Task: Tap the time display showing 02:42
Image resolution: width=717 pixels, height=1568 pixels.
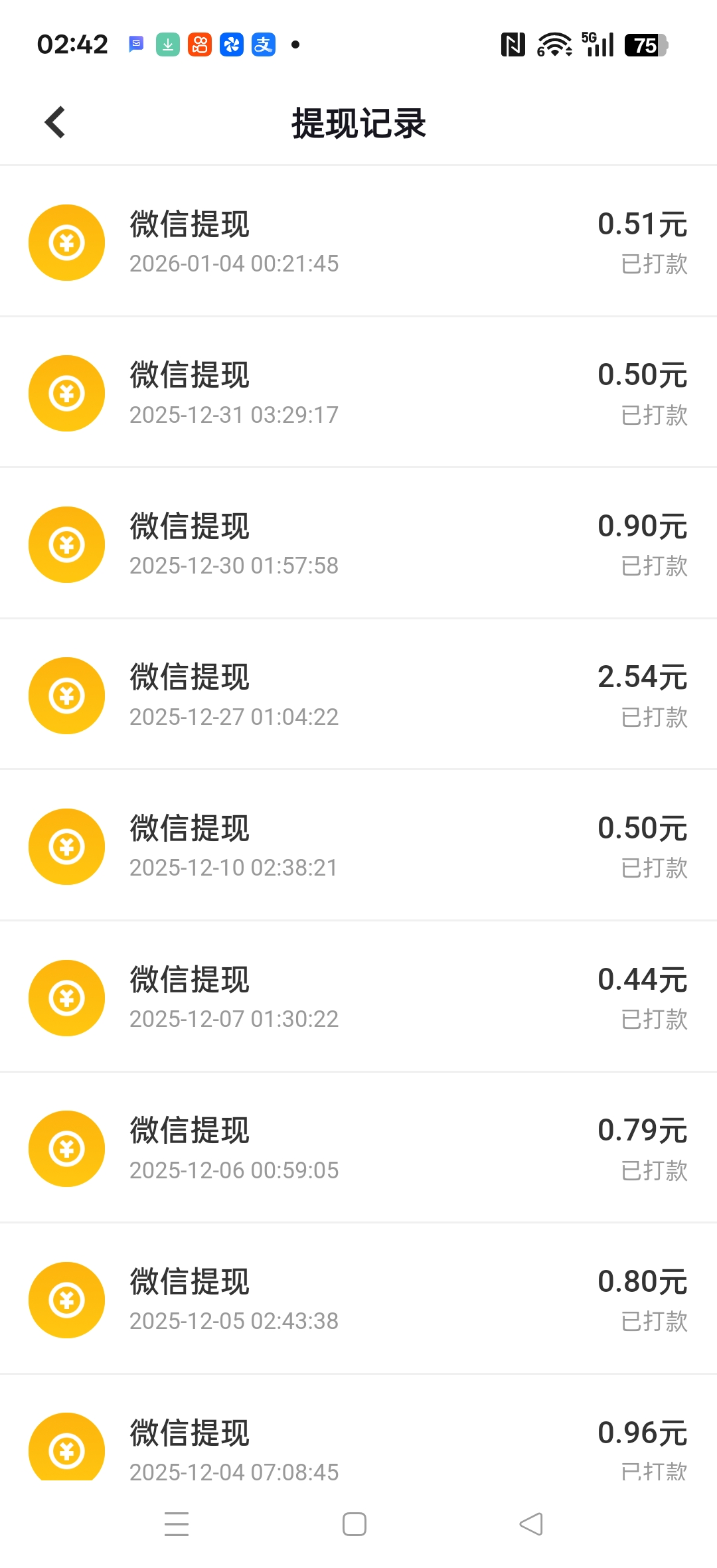Action: 73,44
